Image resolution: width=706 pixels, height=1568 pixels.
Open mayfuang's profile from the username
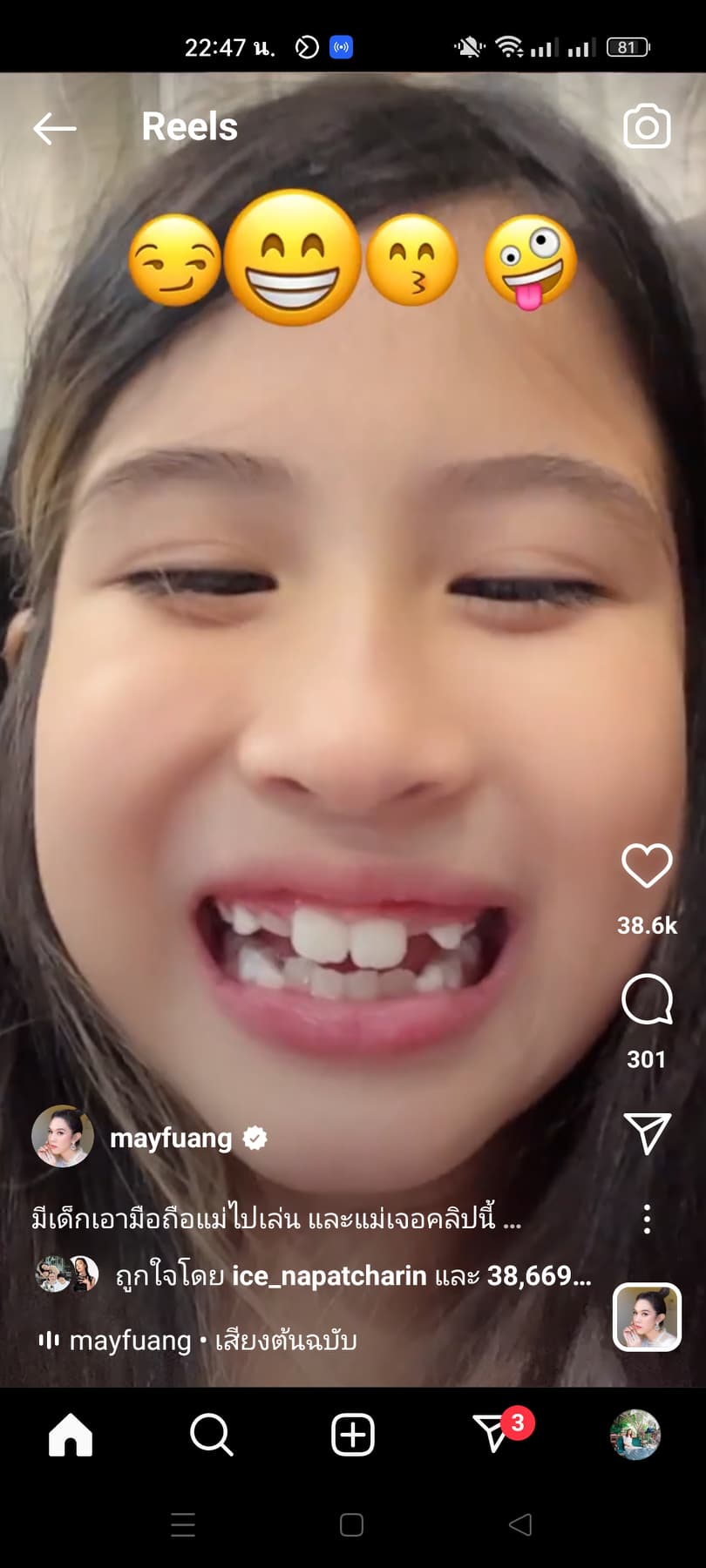coord(171,1138)
